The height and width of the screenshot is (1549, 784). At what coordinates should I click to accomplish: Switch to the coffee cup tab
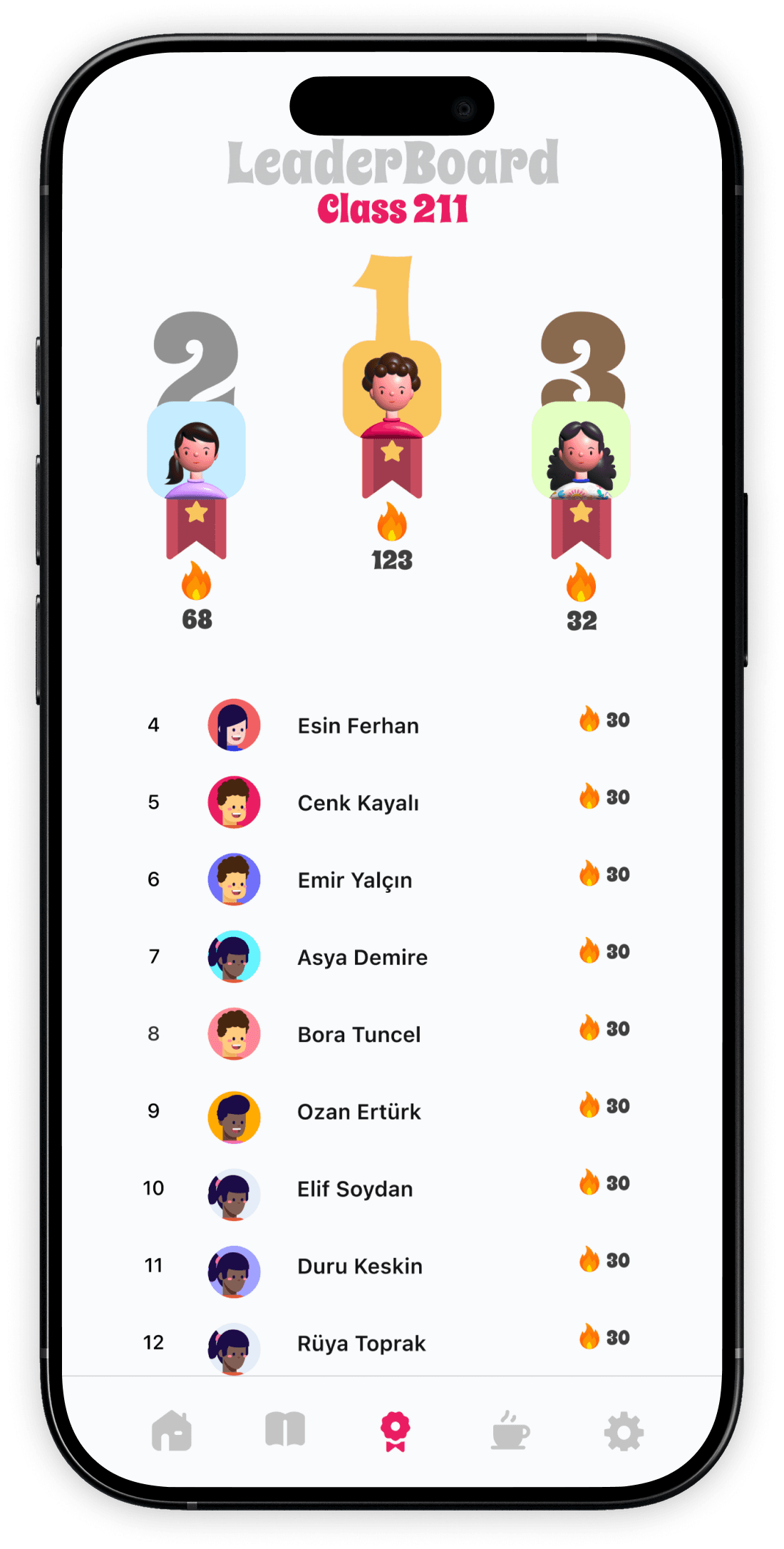[x=510, y=1431]
